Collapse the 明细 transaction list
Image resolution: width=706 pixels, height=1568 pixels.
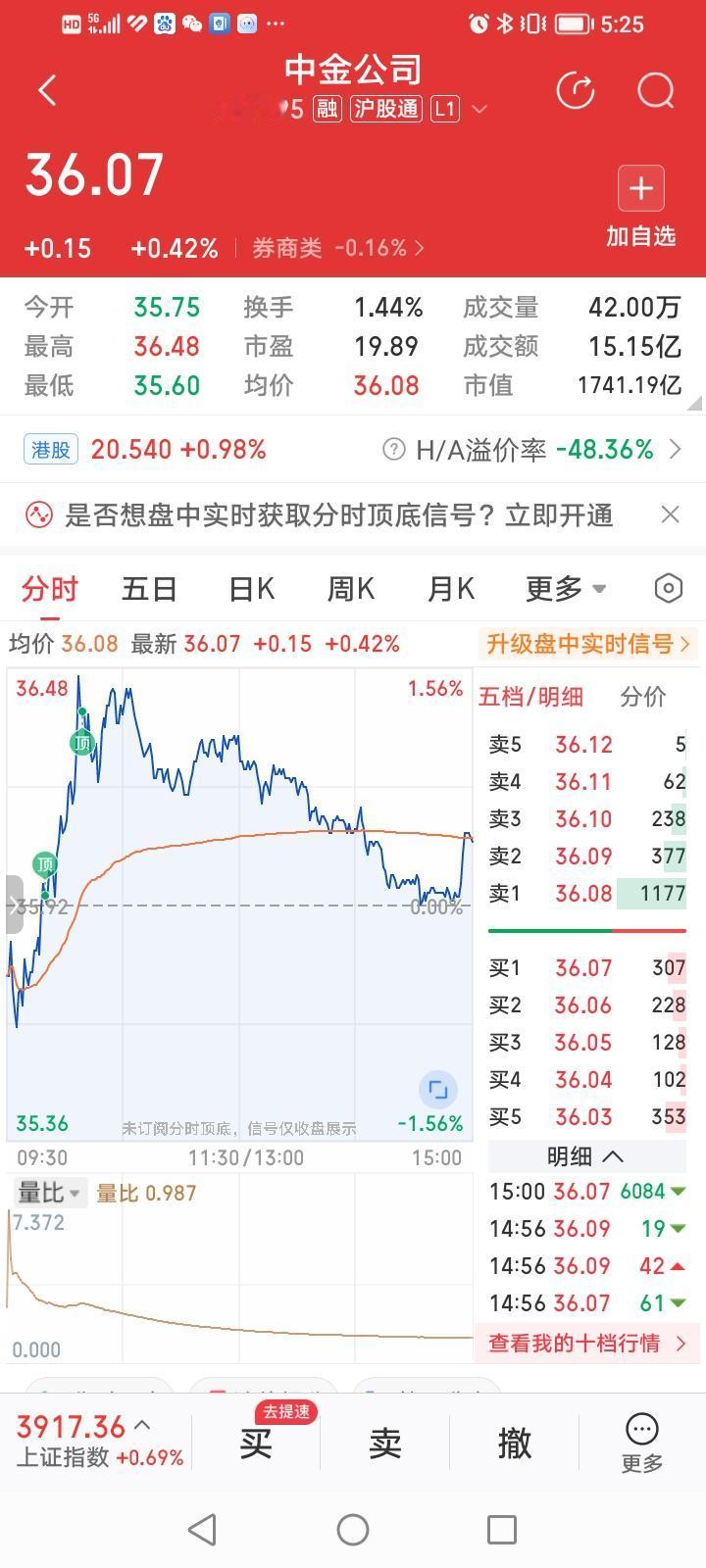pos(585,1156)
